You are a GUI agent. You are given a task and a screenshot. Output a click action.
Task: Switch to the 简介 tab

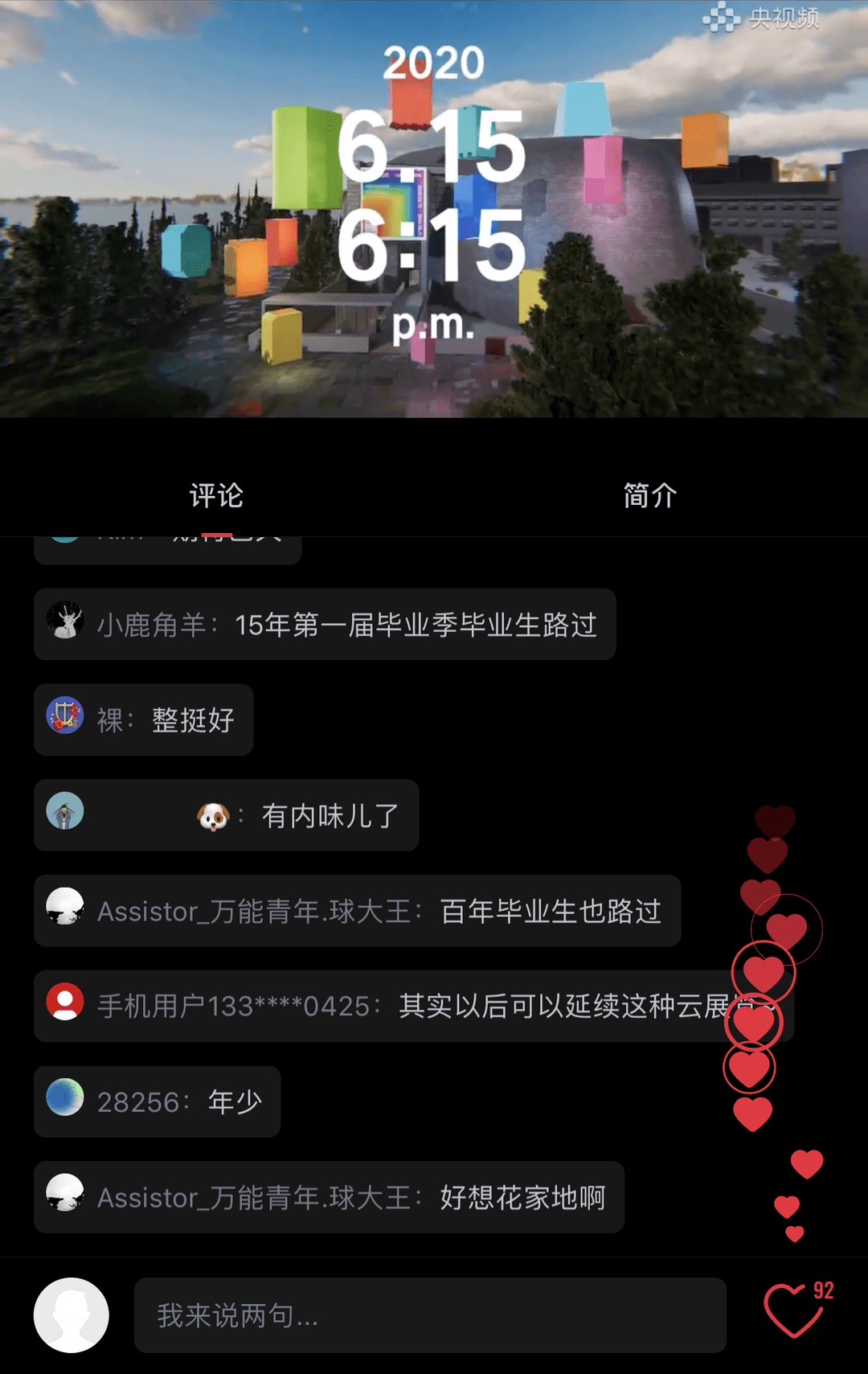point(649,495)
